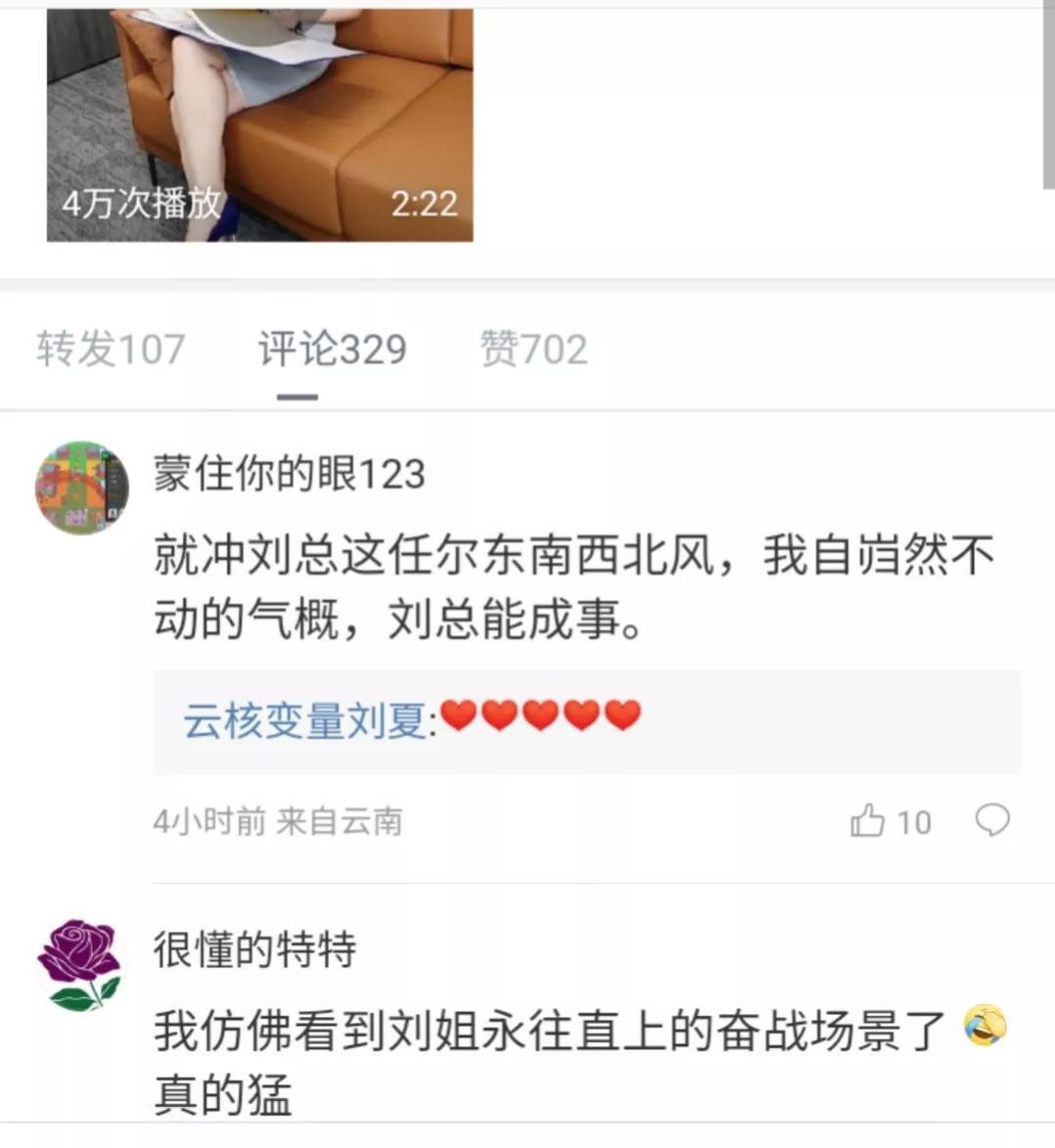The width and height of the screenshot is (1055, 1148).
Task: Open 蒙住你的眼123's profile avatar
Action: point(82,487)
